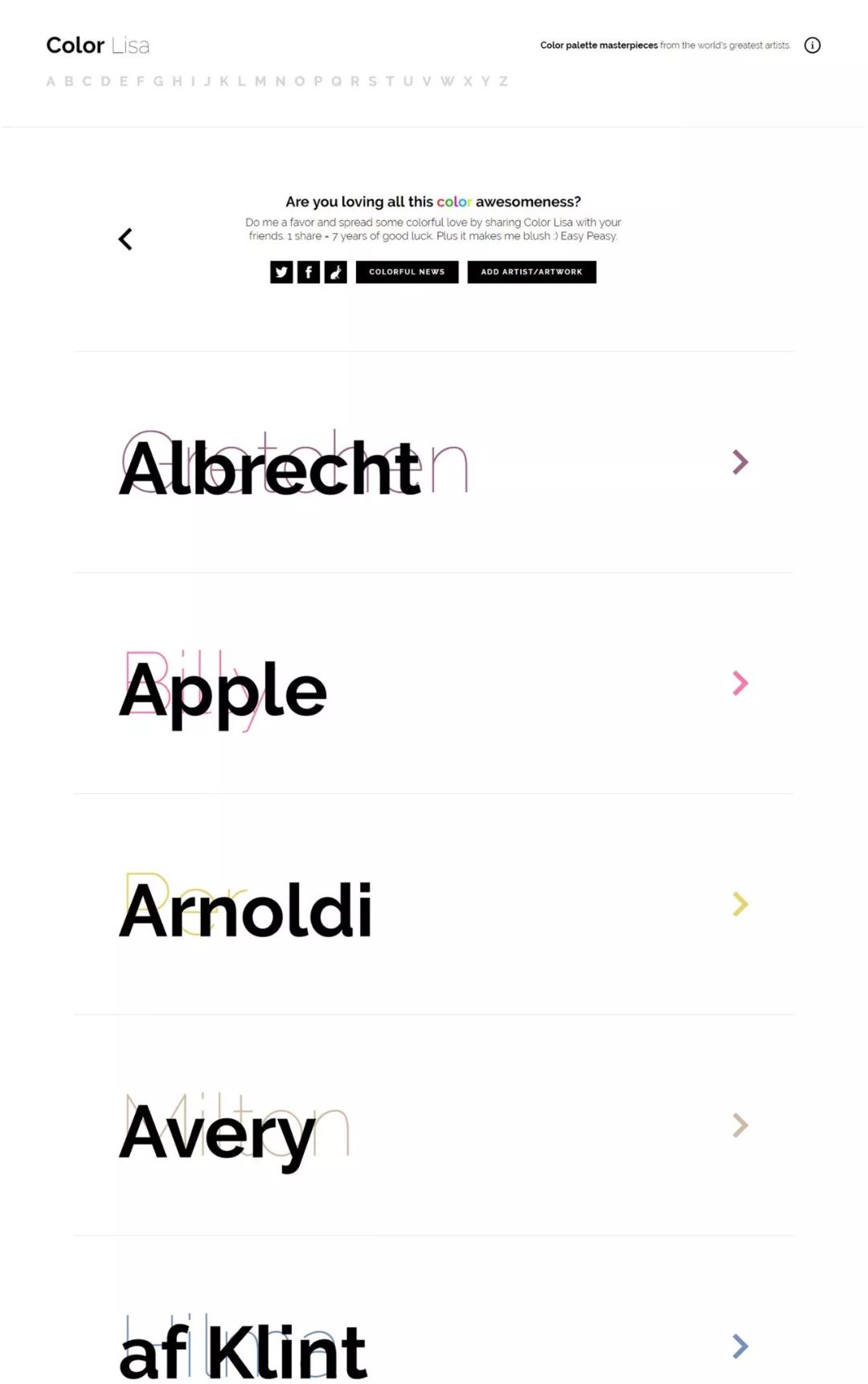This screenshot has height=1384, width=868.
Task: Open the info icon in the header
Action: pos(813,45)
